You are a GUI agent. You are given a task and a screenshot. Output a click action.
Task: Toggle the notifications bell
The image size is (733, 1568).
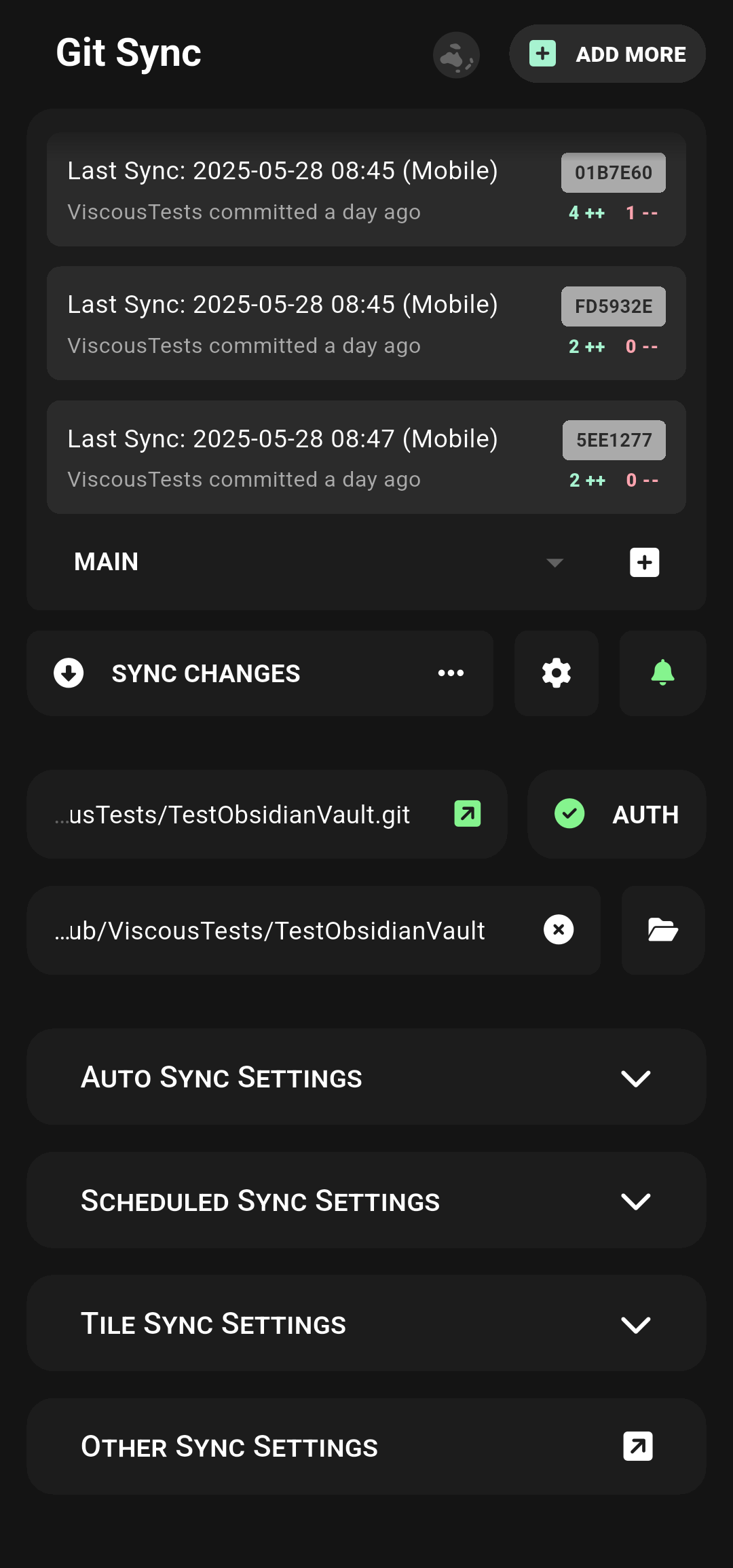pos(663,673)
